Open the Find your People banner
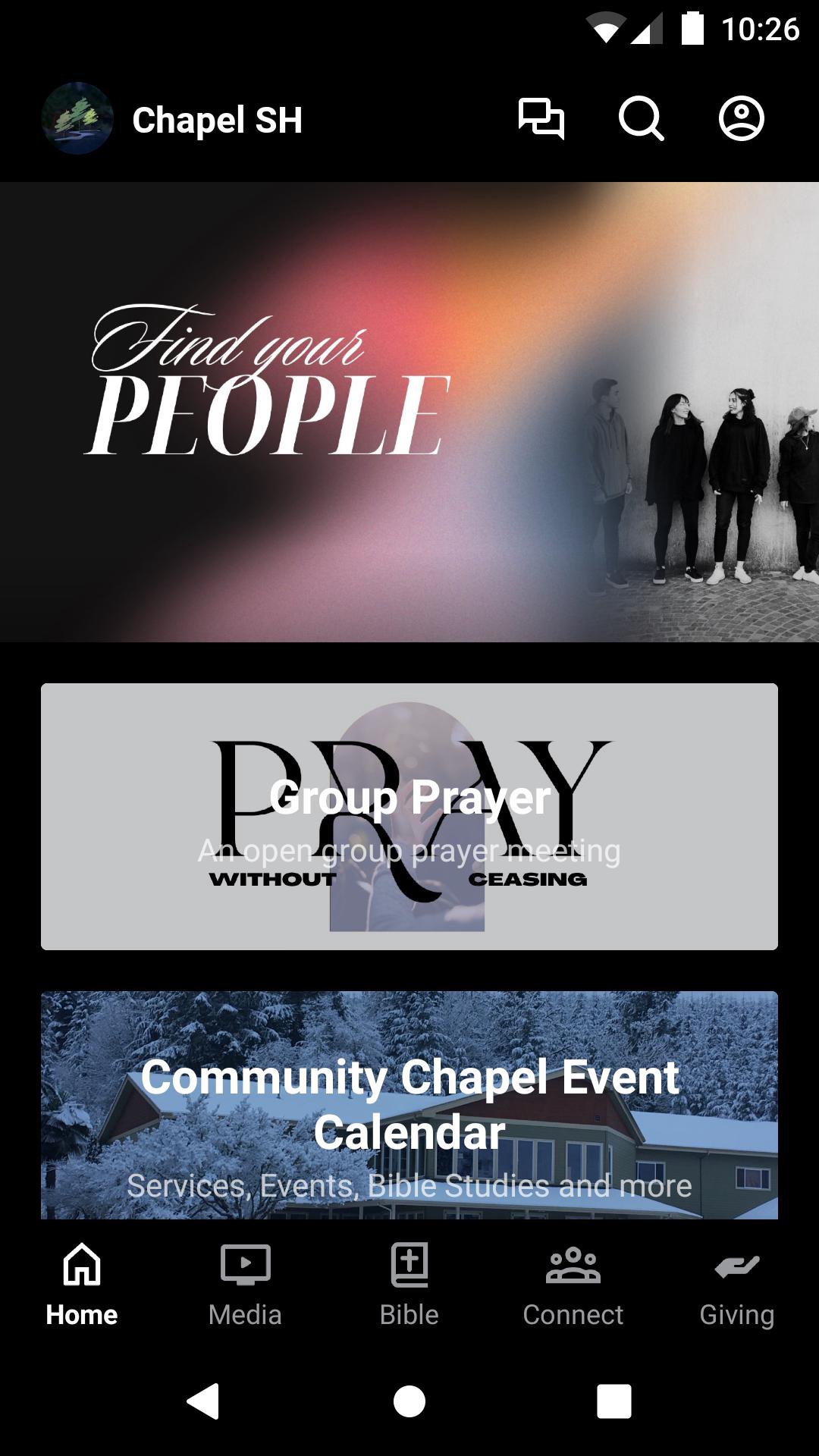The image size is (819, 1456). pyautogui.click(x=409, y=412)
